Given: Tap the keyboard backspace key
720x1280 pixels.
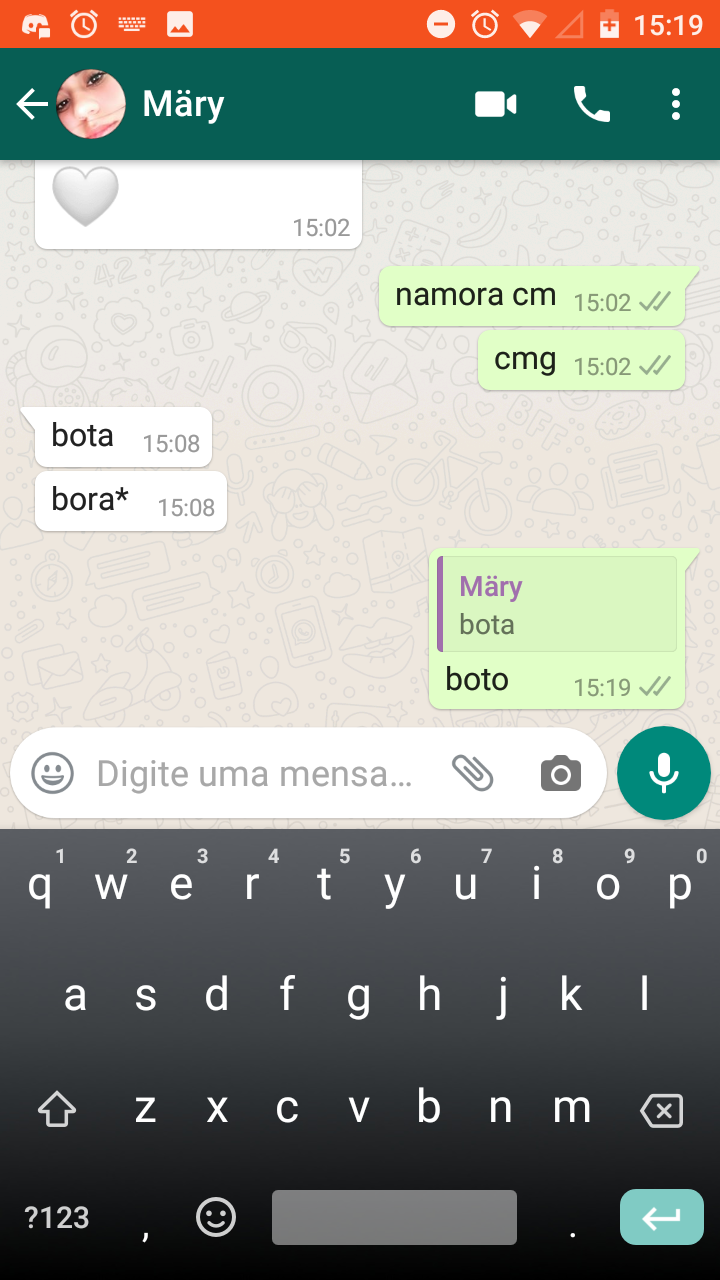Looking at the screenshot, I should [661, 1109].
